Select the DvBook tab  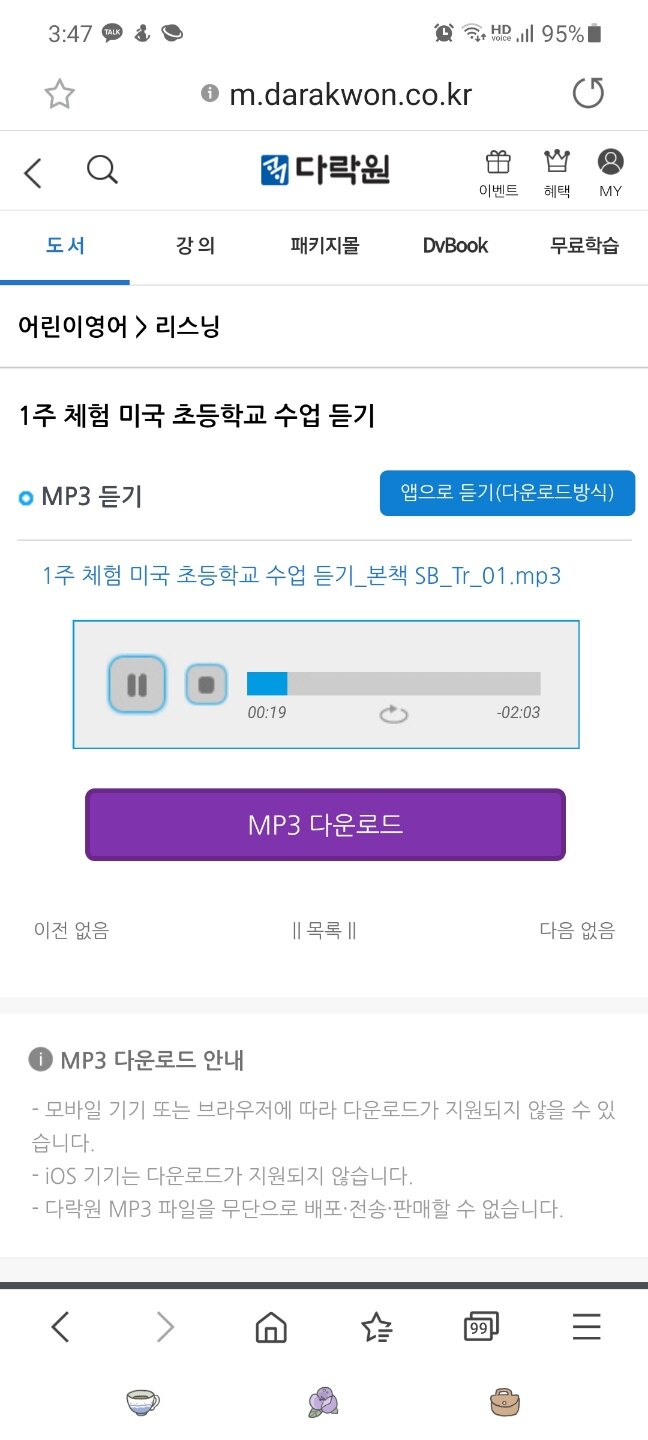tap(455, 246)
